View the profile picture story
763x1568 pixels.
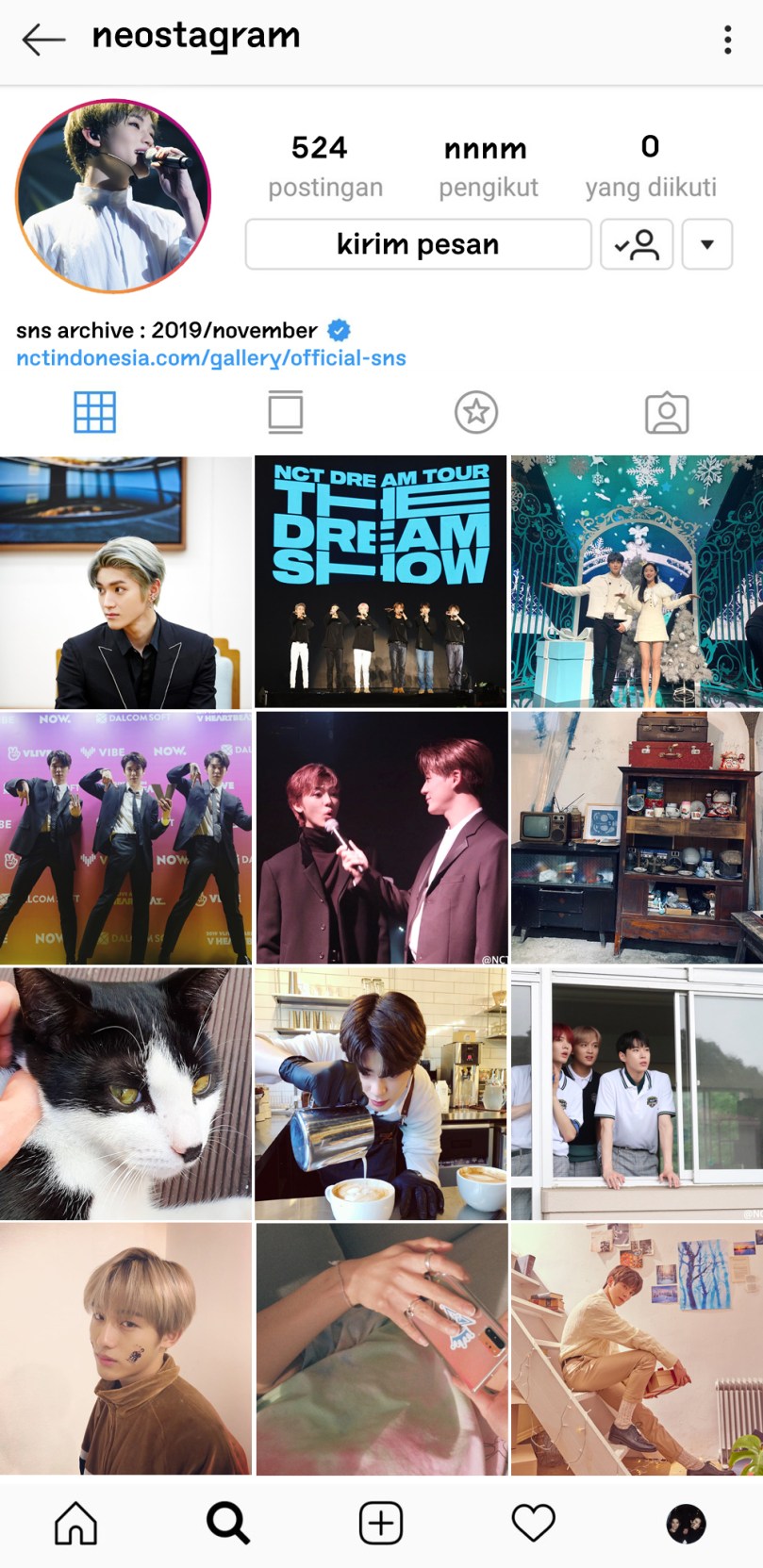(x=113, y=196)
